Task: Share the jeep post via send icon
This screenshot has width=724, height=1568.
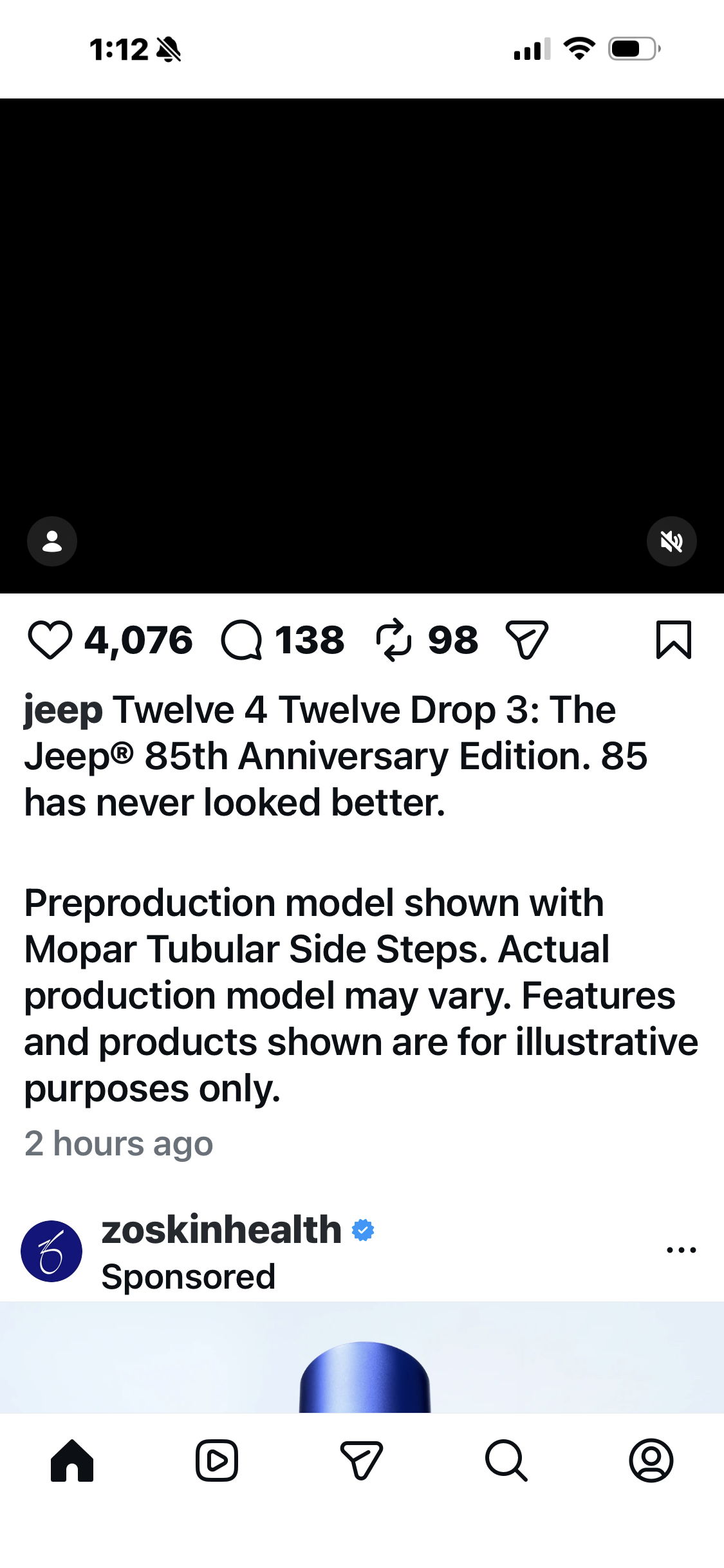Action: pos(526,640)
